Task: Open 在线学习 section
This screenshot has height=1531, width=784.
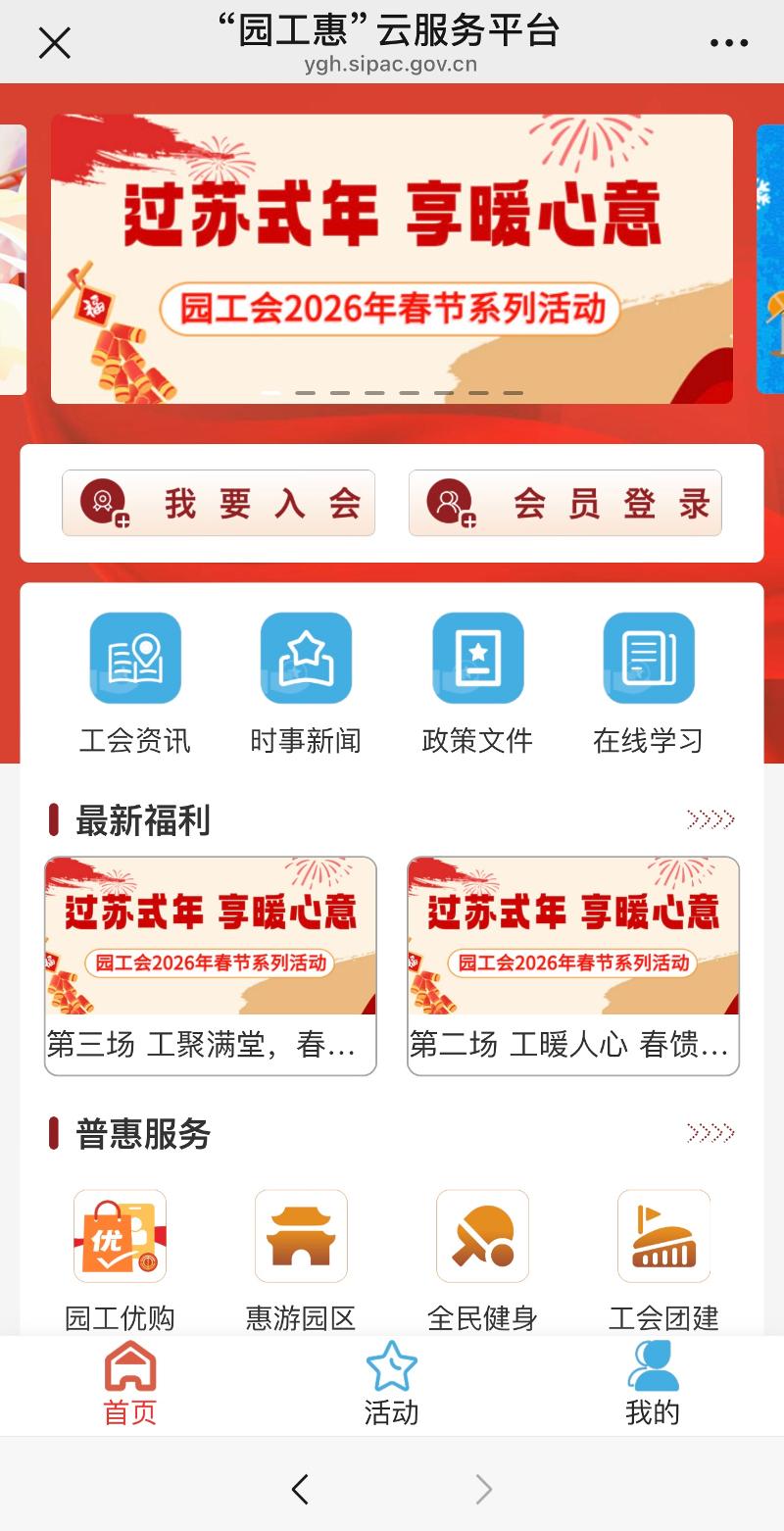Action: click(x=648, y=683)
